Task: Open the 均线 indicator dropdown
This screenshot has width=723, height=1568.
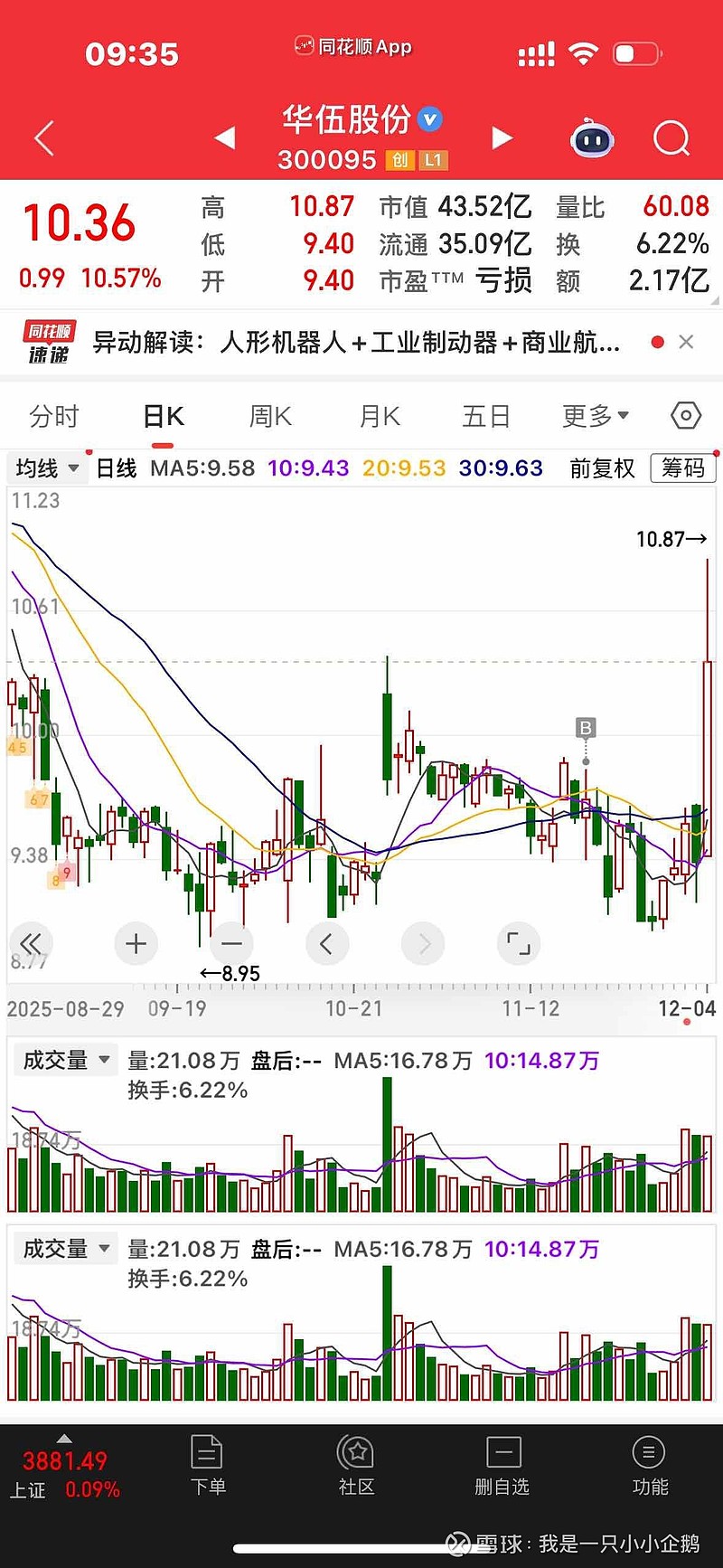Action: 47,468
